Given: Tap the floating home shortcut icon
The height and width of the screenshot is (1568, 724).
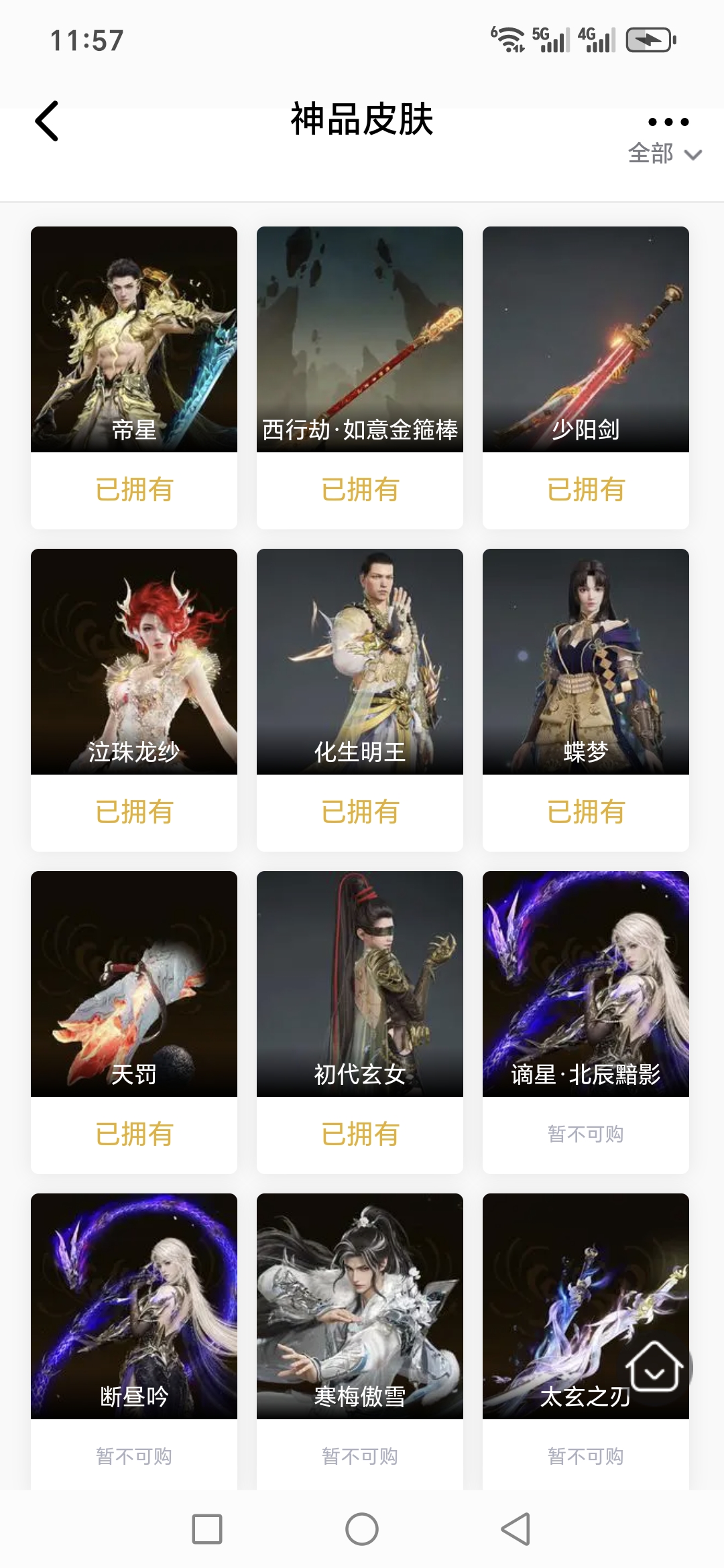Looking at the screenshot, I should click(654, 1367).
